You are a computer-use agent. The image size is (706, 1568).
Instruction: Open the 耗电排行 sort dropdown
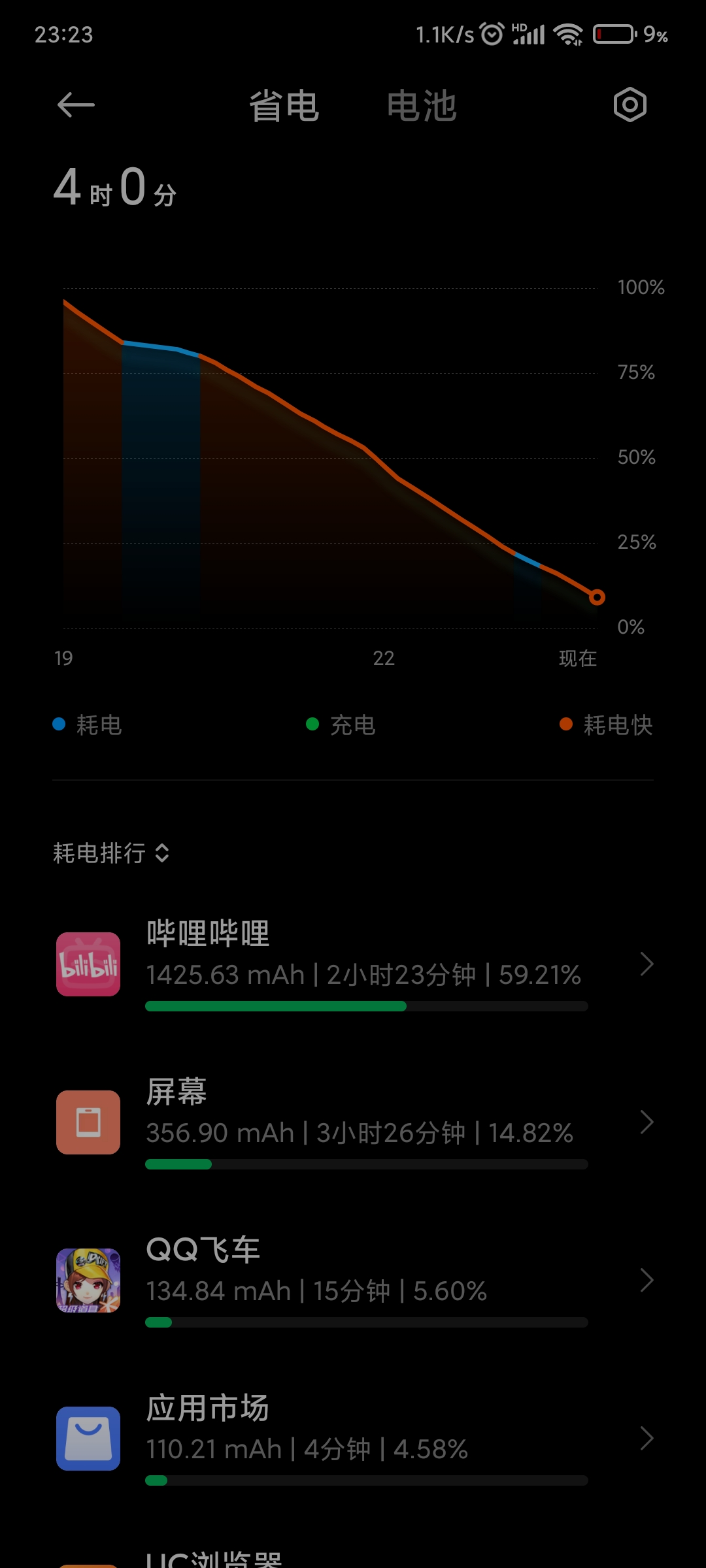(111, 853)
